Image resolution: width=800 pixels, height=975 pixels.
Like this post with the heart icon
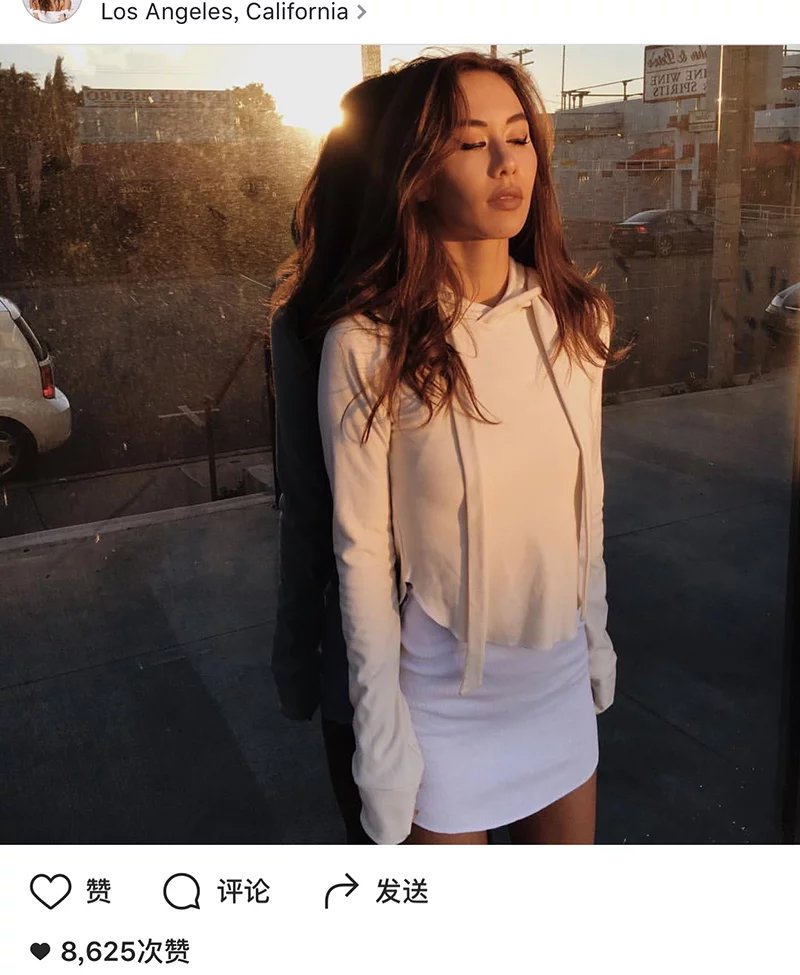[x=50, y=891]
